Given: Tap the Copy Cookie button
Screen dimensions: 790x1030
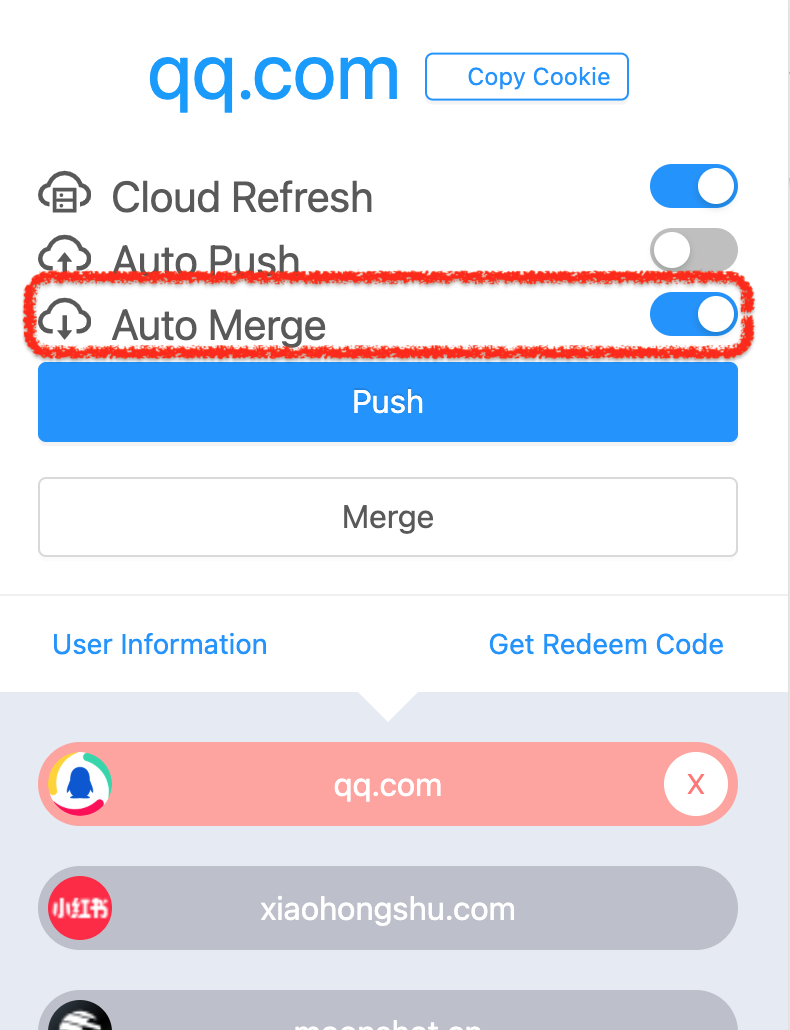Looking at the screenshot, I should pyautogui.click(x=527, y=77).
